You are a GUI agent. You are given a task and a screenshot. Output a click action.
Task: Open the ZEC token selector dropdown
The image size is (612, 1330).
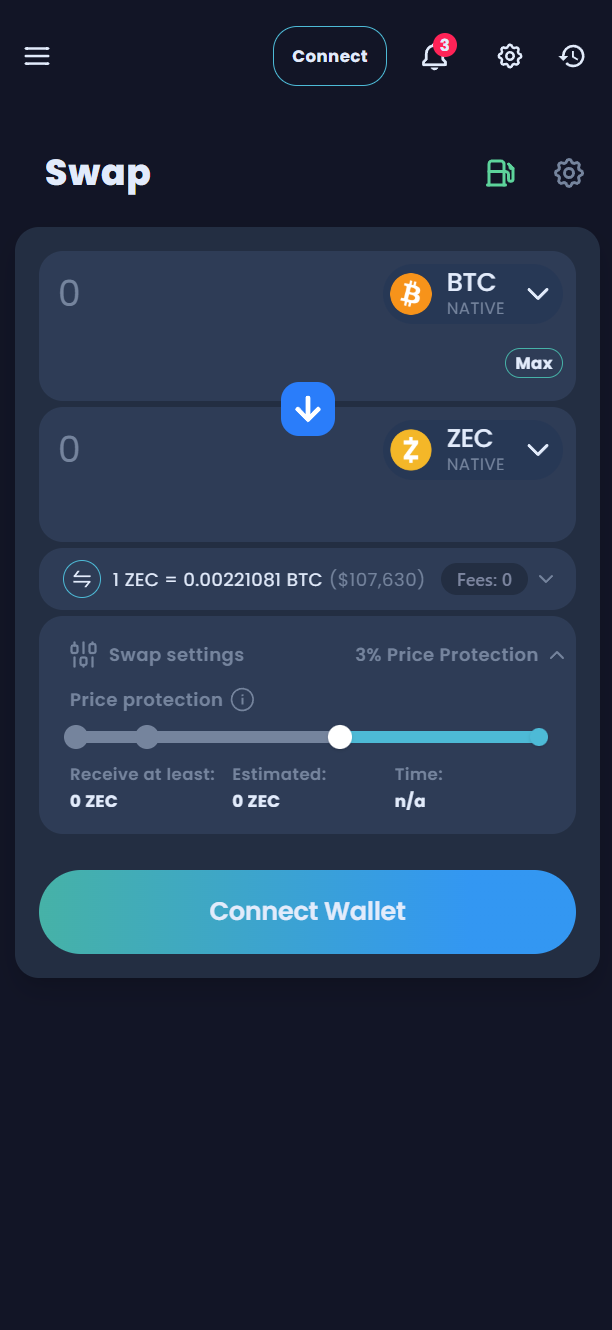click(473, 450)
